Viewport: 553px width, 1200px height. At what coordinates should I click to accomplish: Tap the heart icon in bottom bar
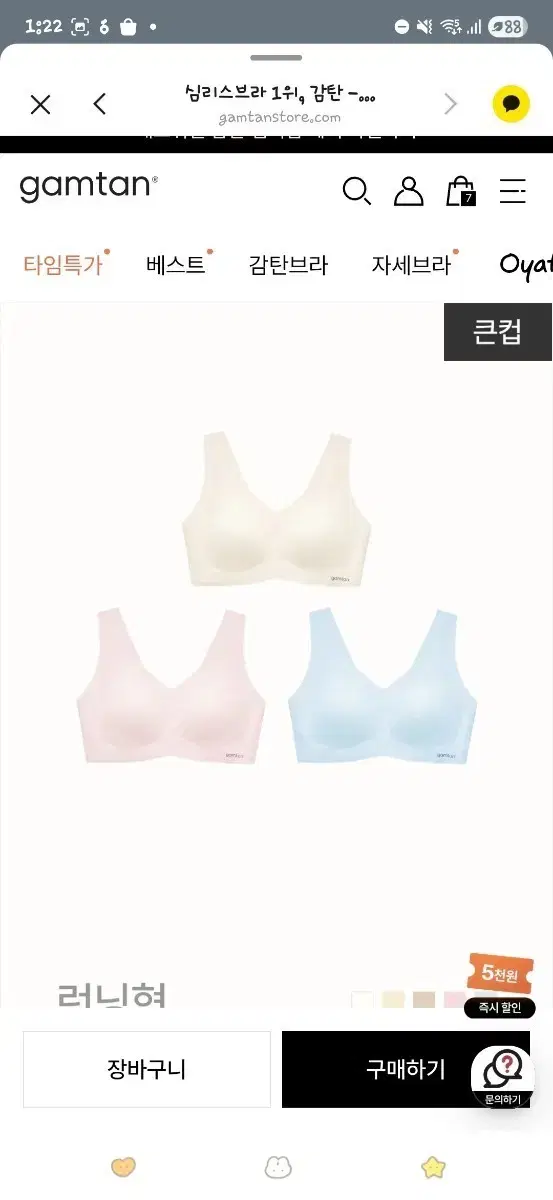click(x=123, y=1166)
